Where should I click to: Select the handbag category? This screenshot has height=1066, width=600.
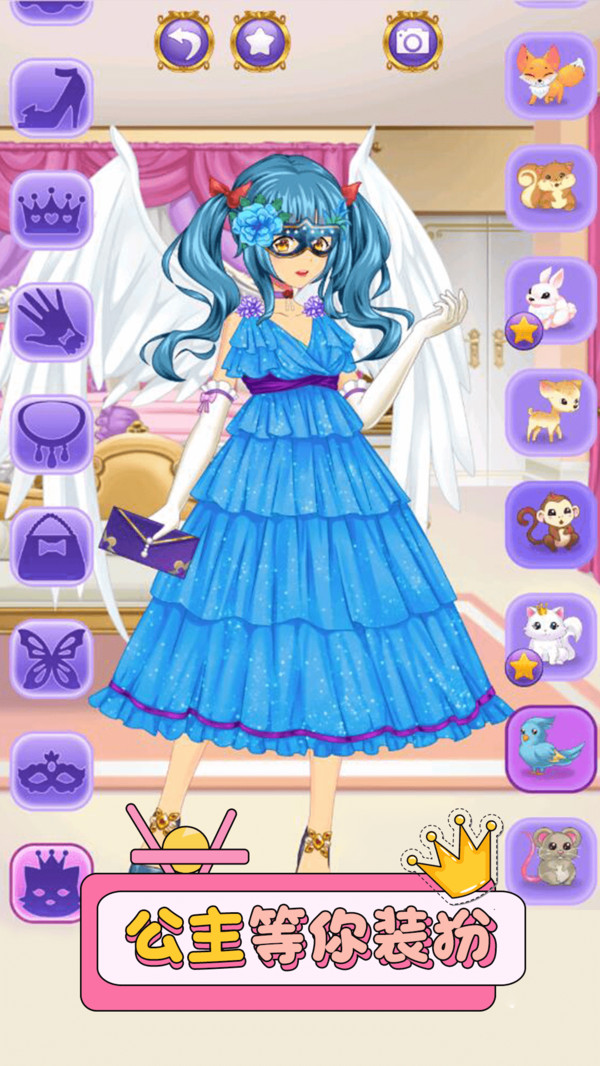pyautogui.click(x=52, y=547)
